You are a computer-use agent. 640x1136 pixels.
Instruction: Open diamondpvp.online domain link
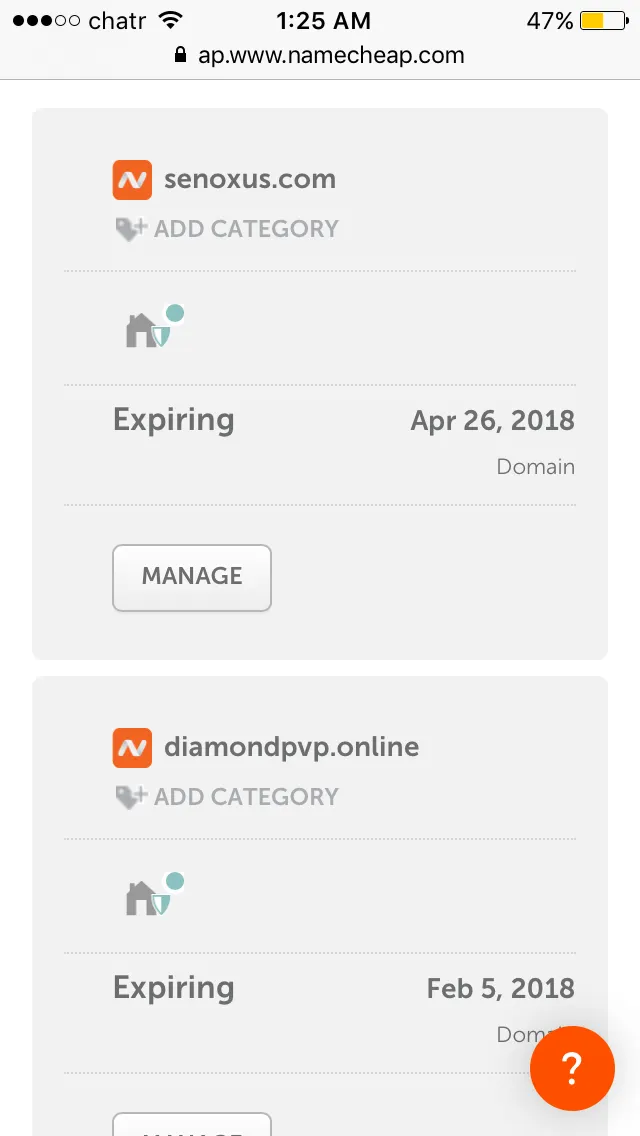(x=291, y=747)
